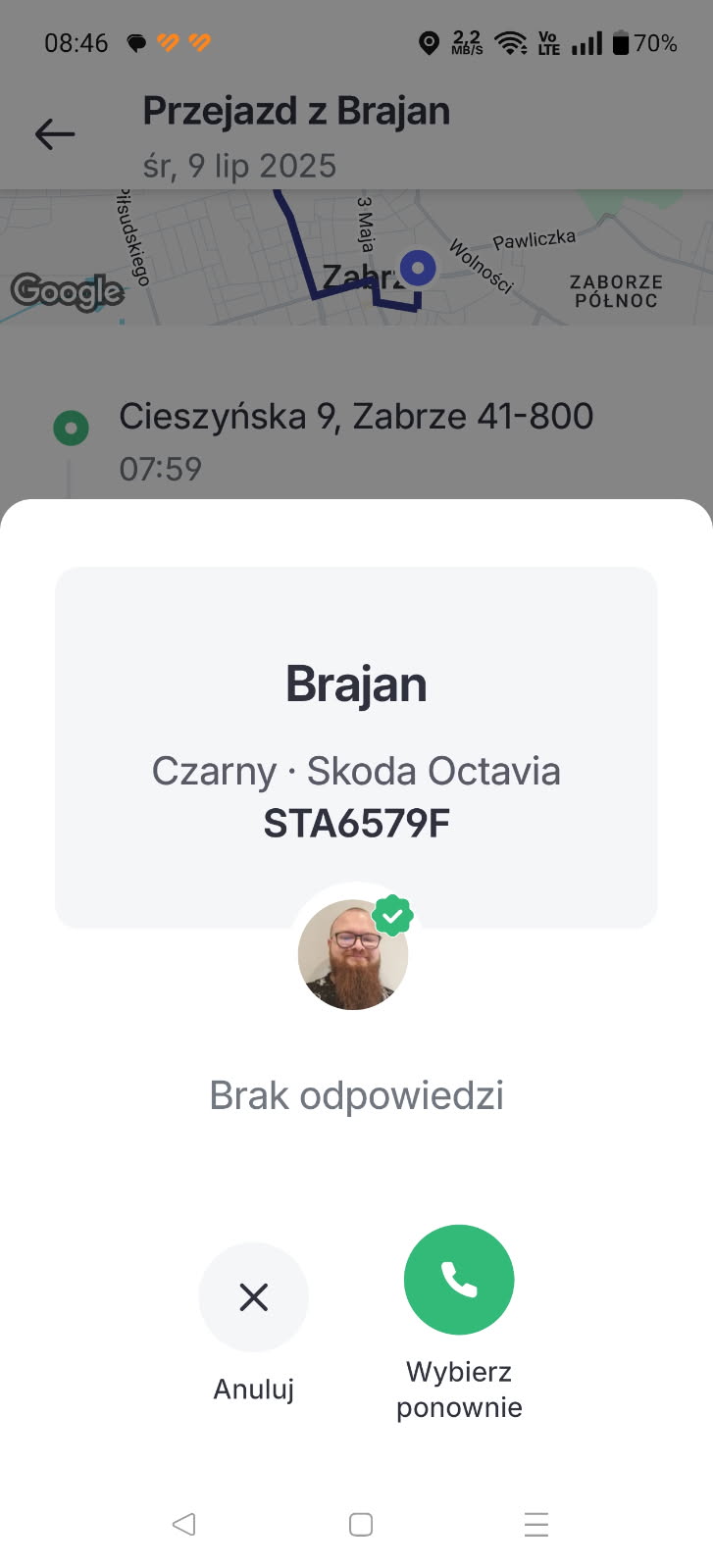Tap the Anuluj cancel button

[x=253, y=1297]
